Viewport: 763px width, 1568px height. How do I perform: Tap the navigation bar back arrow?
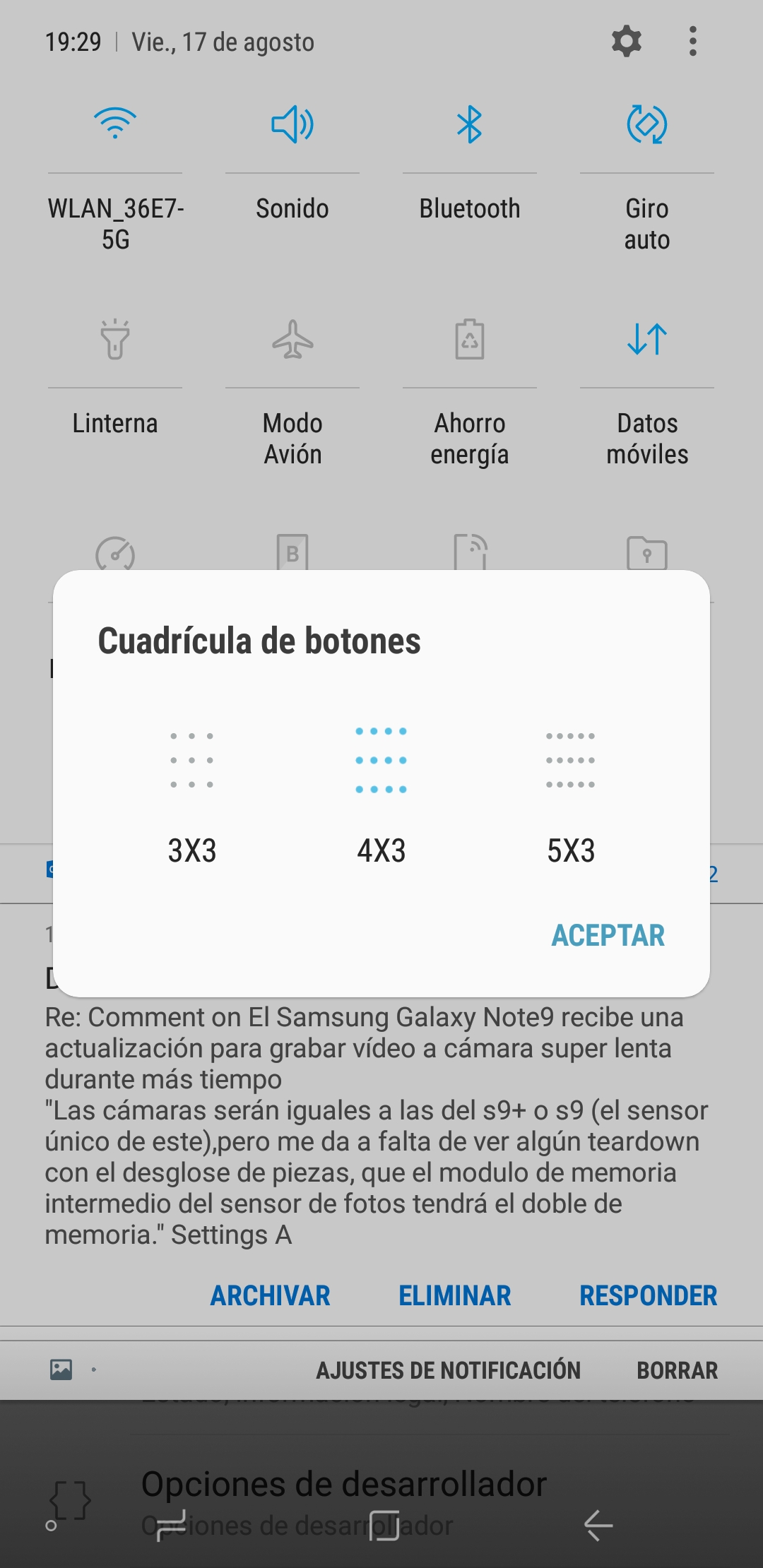598,1526
